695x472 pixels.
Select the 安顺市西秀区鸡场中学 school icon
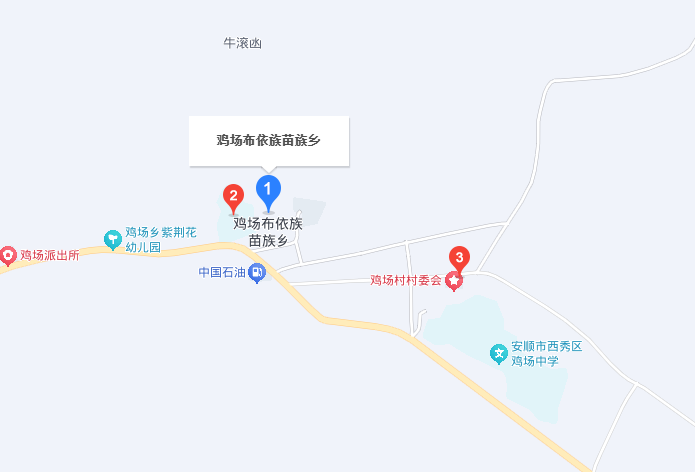point(498,353)
